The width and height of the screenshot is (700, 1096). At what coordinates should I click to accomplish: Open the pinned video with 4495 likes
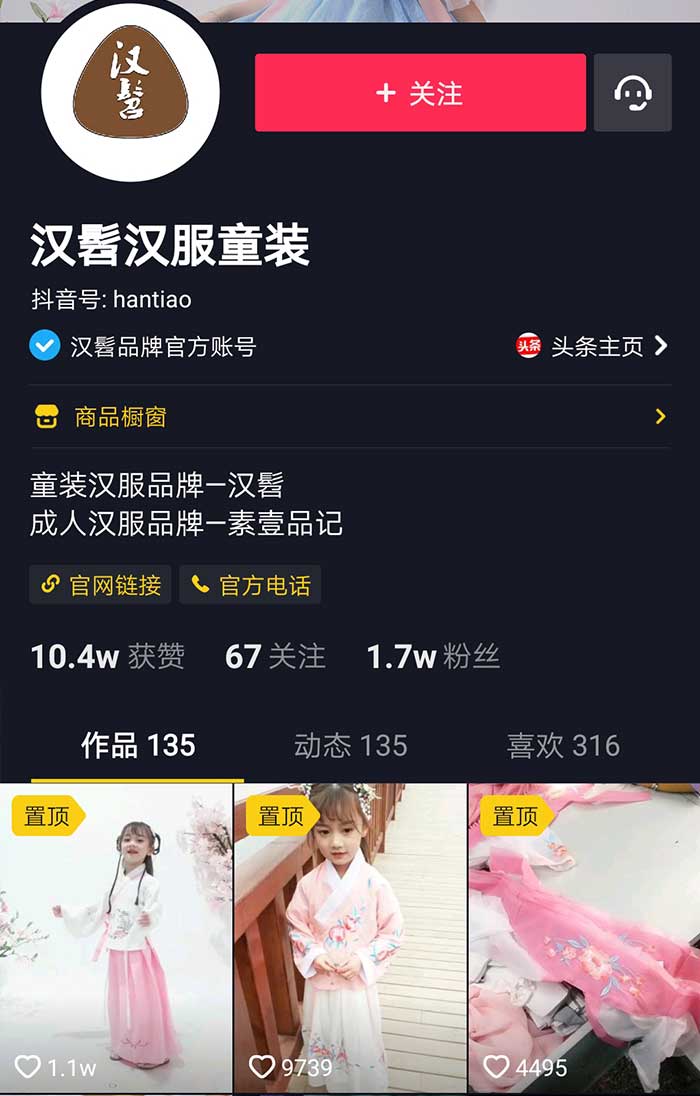click(x=585, y=940)
